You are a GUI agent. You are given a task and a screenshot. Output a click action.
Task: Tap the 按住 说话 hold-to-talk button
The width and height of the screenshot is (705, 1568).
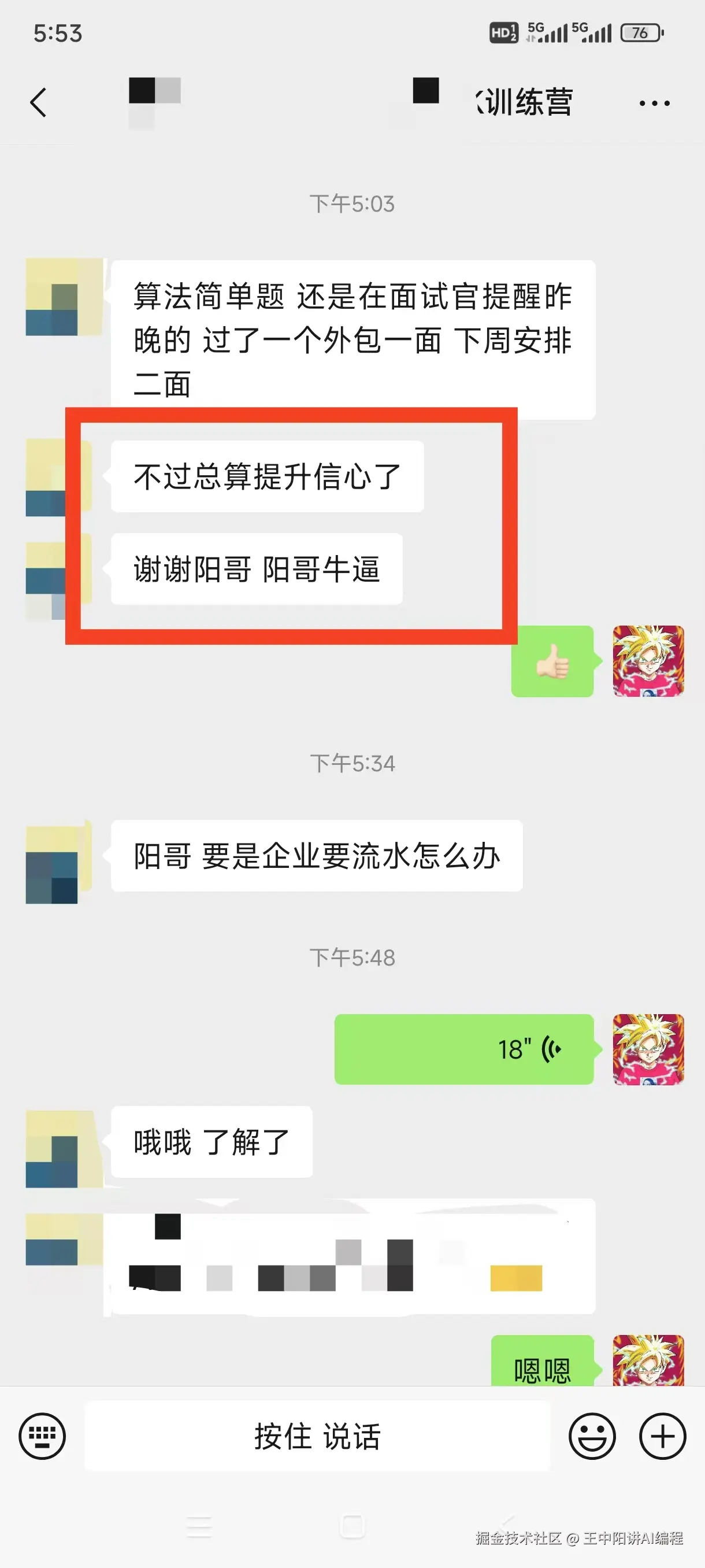[x=317, y=1436]
